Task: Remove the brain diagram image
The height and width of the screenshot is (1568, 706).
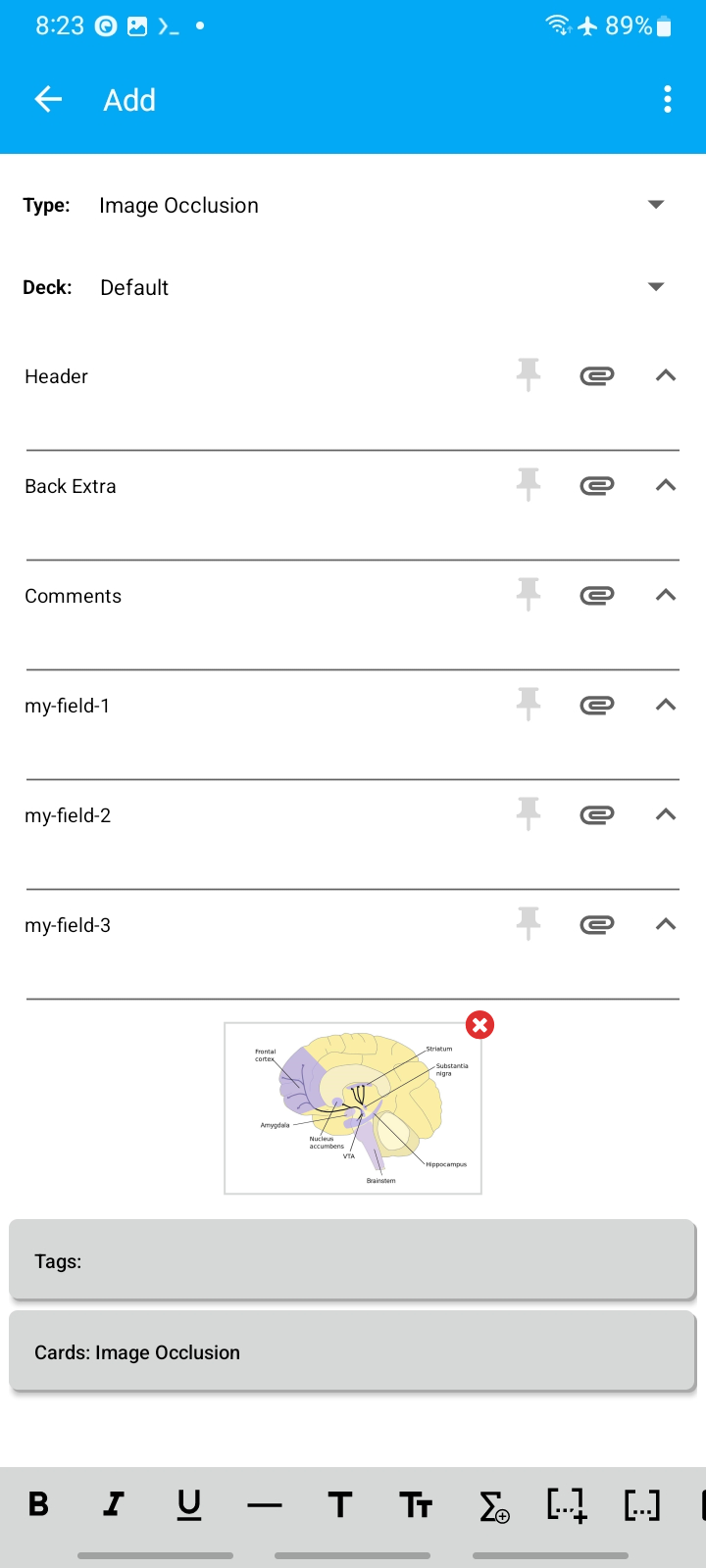Action: pyautogui.click(x=479, y=1025)
